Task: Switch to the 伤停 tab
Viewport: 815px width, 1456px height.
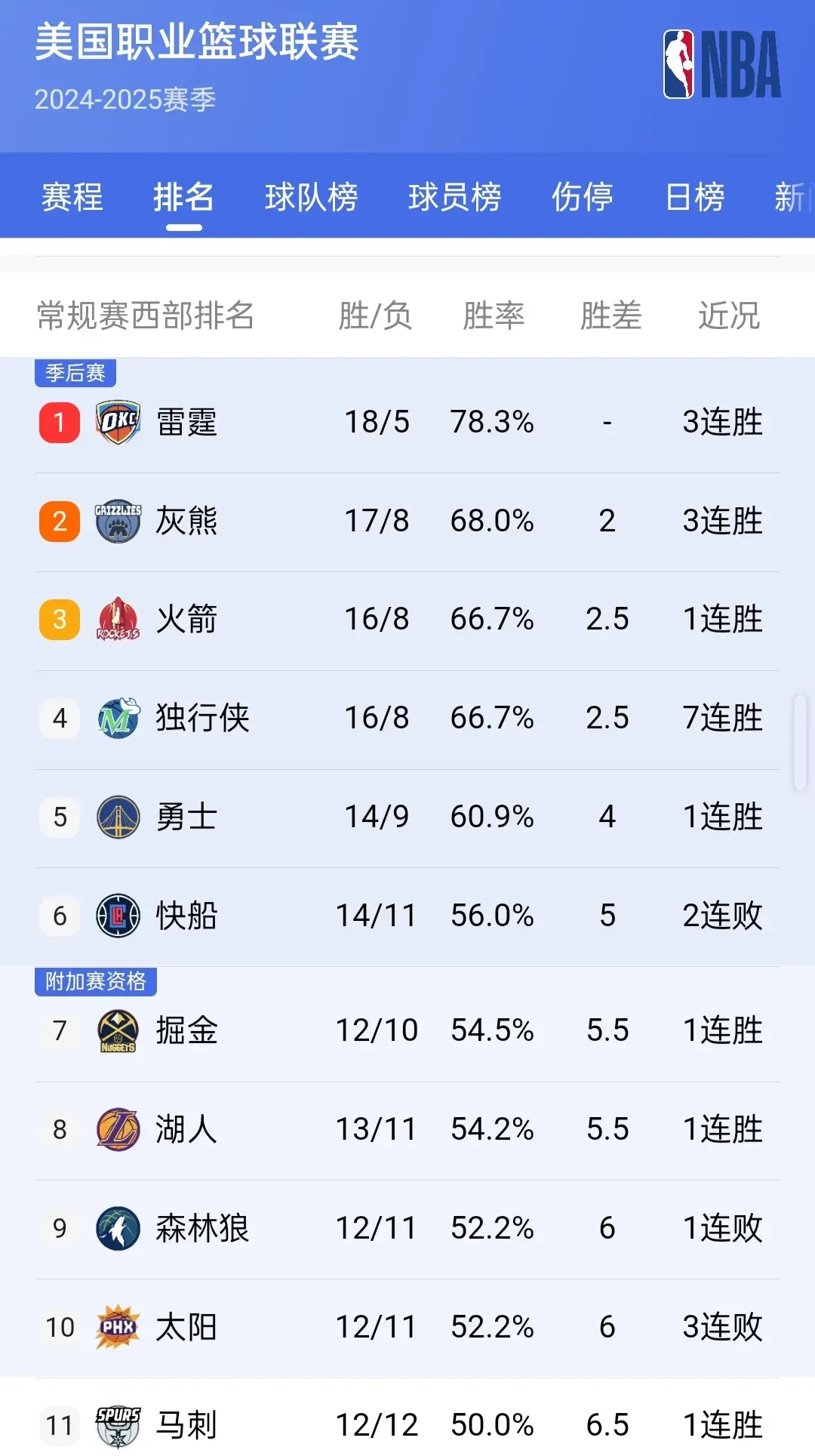Action: coord(583,197)
